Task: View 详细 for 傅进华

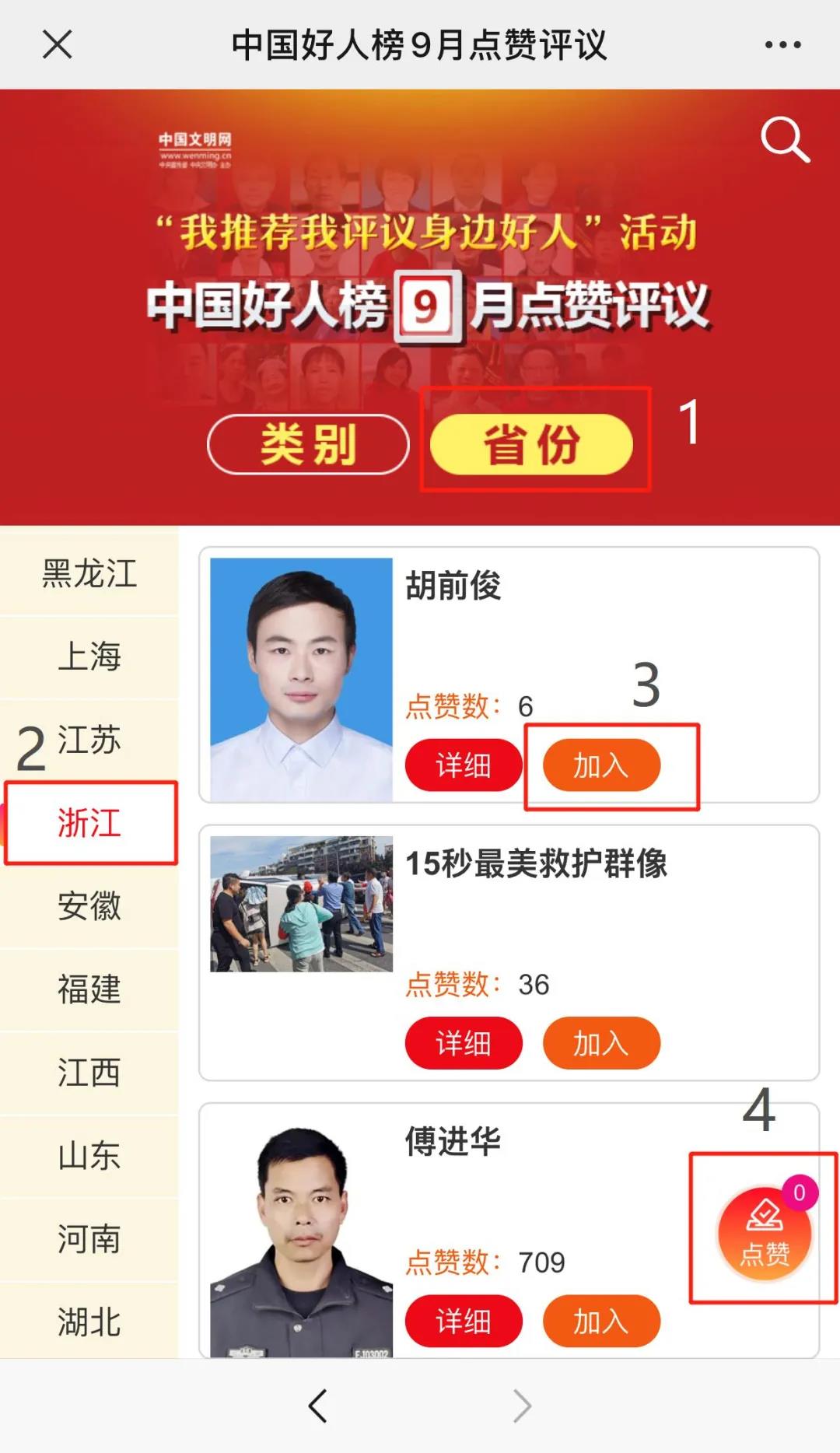Action: pos(464,1321)
